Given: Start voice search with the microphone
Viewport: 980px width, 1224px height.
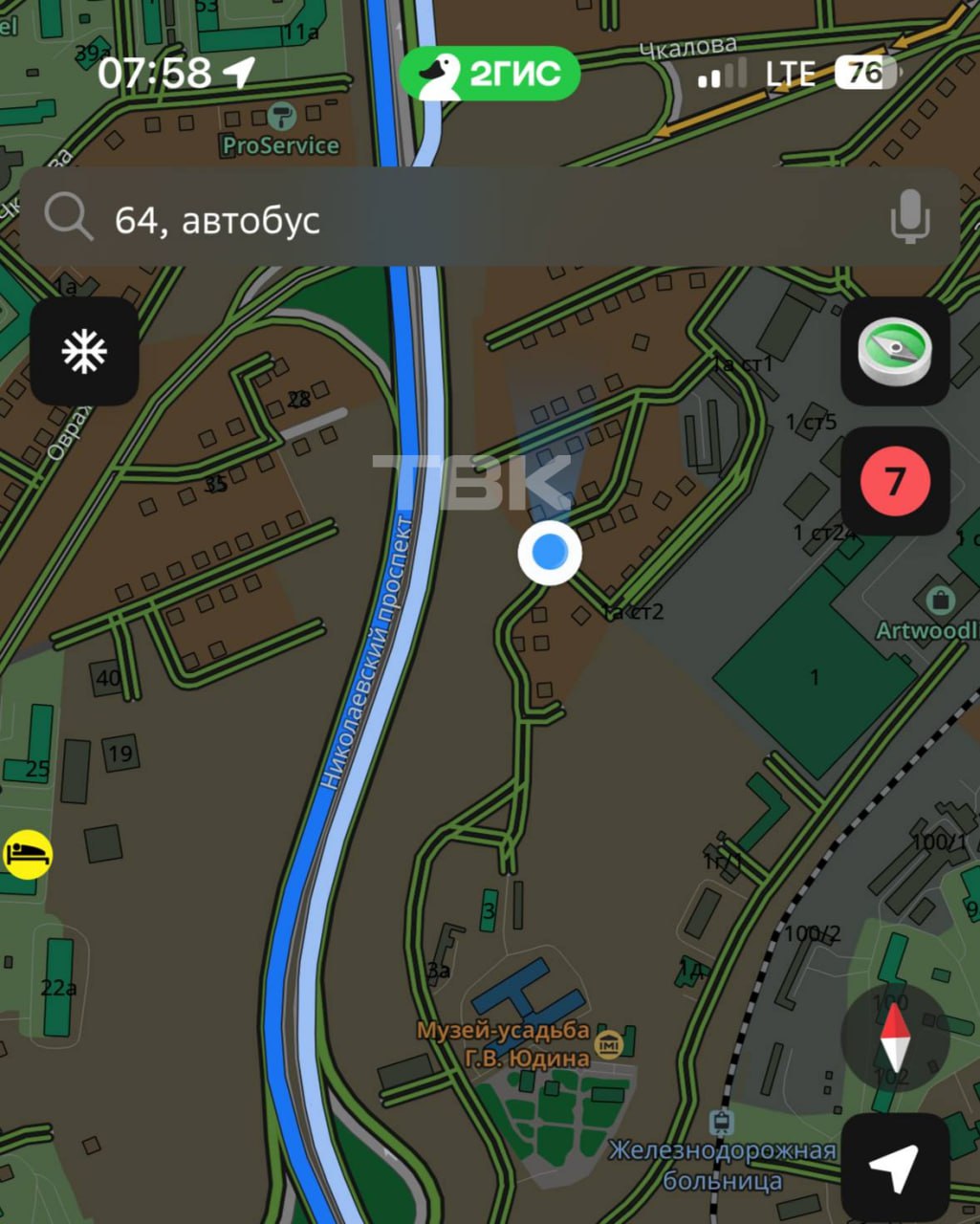Looking at the screenshot, I should [909, 217].
